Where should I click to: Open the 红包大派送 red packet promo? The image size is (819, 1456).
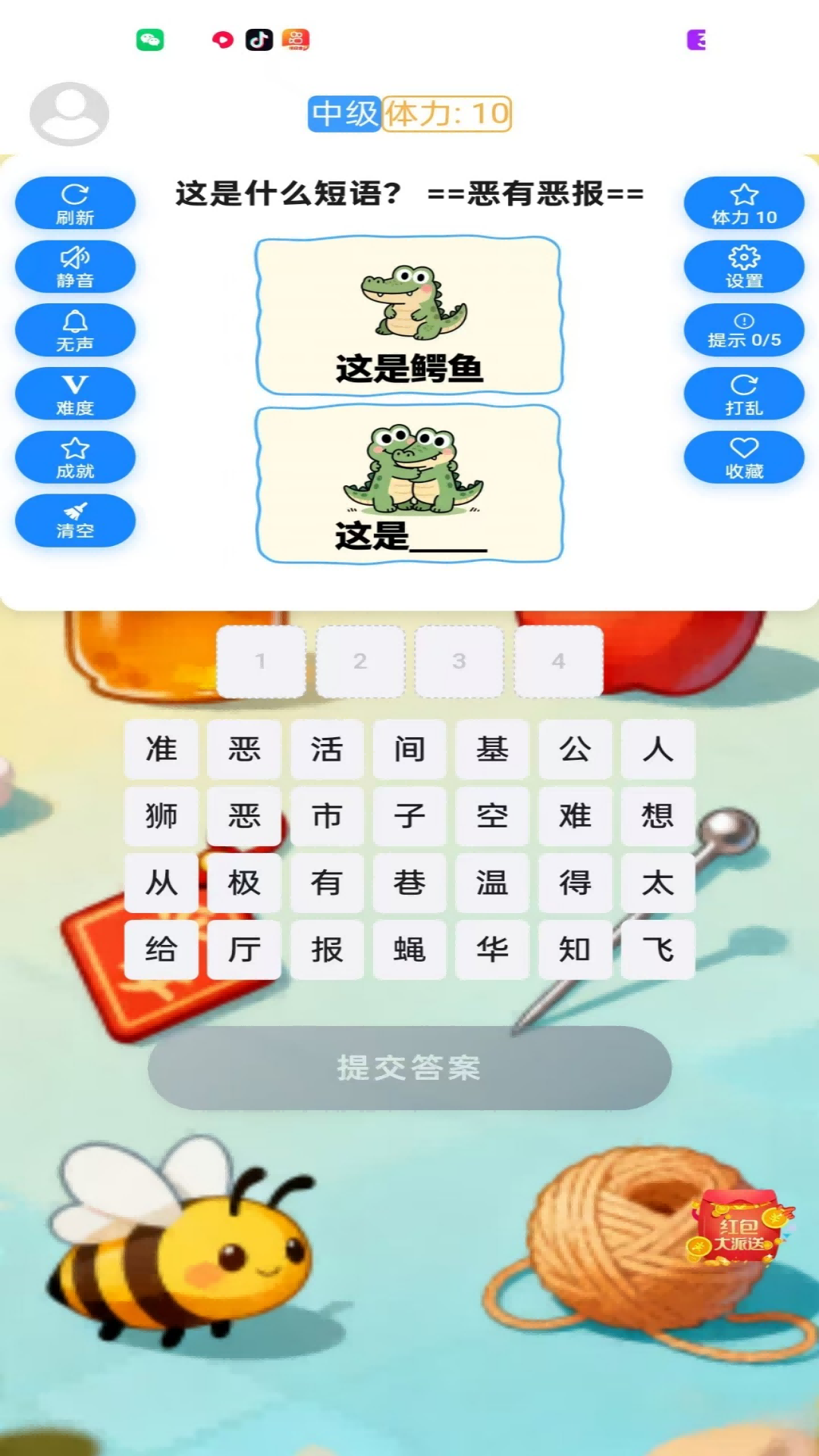coord(739,1230)
